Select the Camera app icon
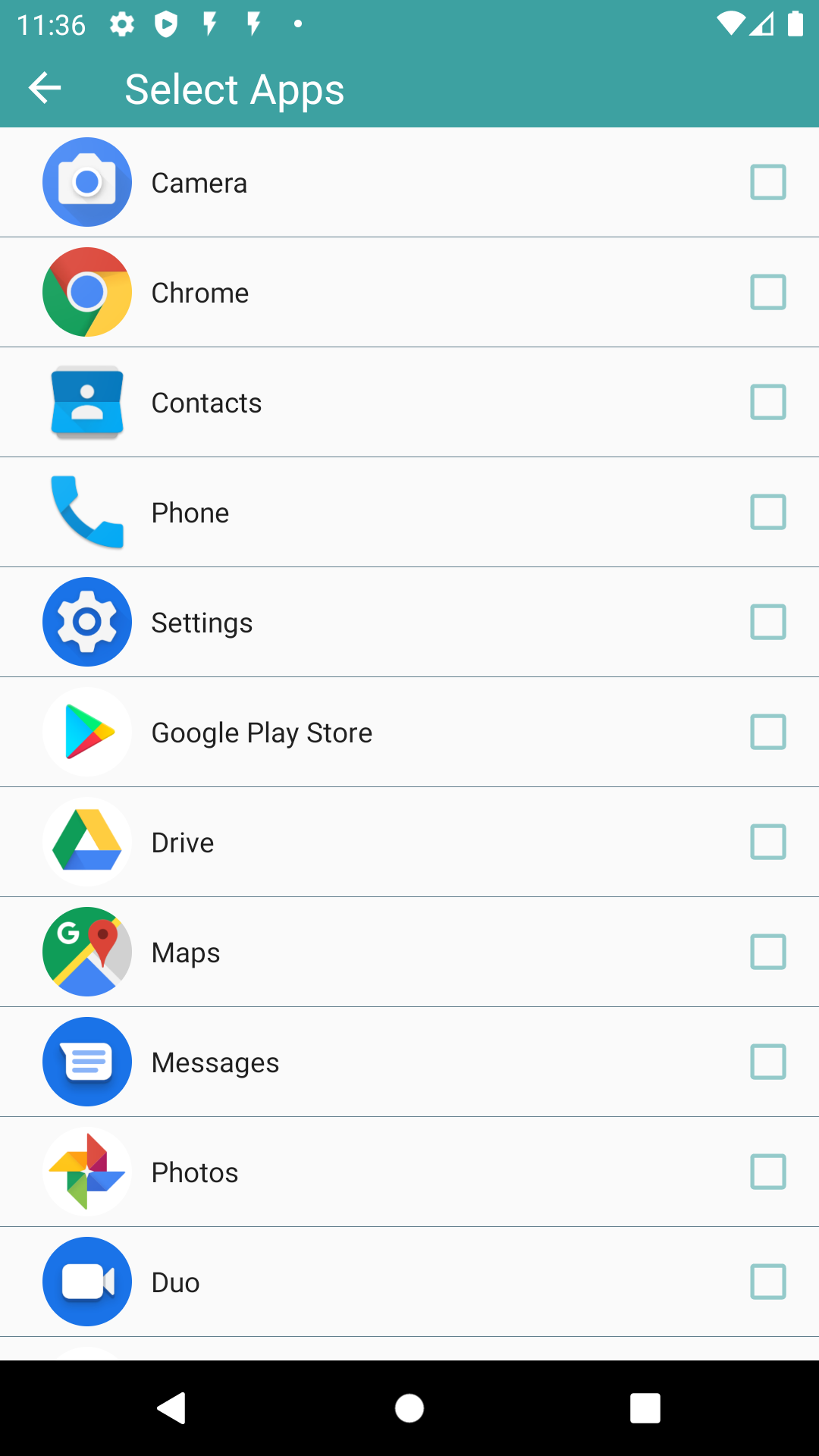Image resolution: width=819 pixels, height=1456 pixels. coord(87,182)
